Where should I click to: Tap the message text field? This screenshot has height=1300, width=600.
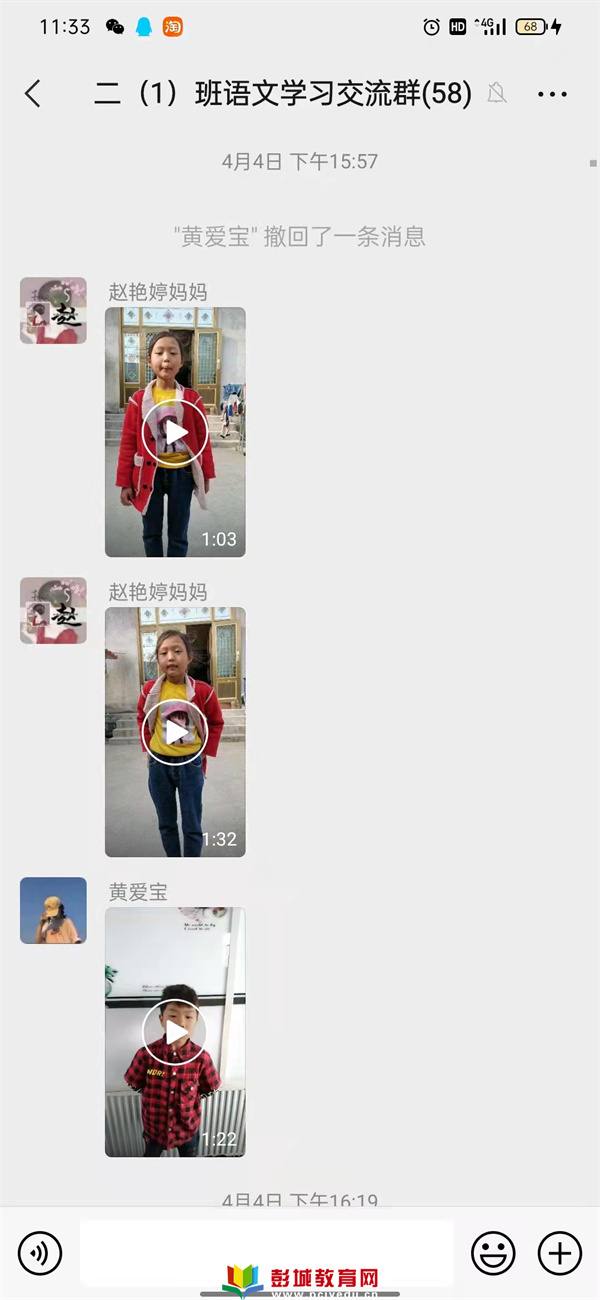tap(266, 1253)
